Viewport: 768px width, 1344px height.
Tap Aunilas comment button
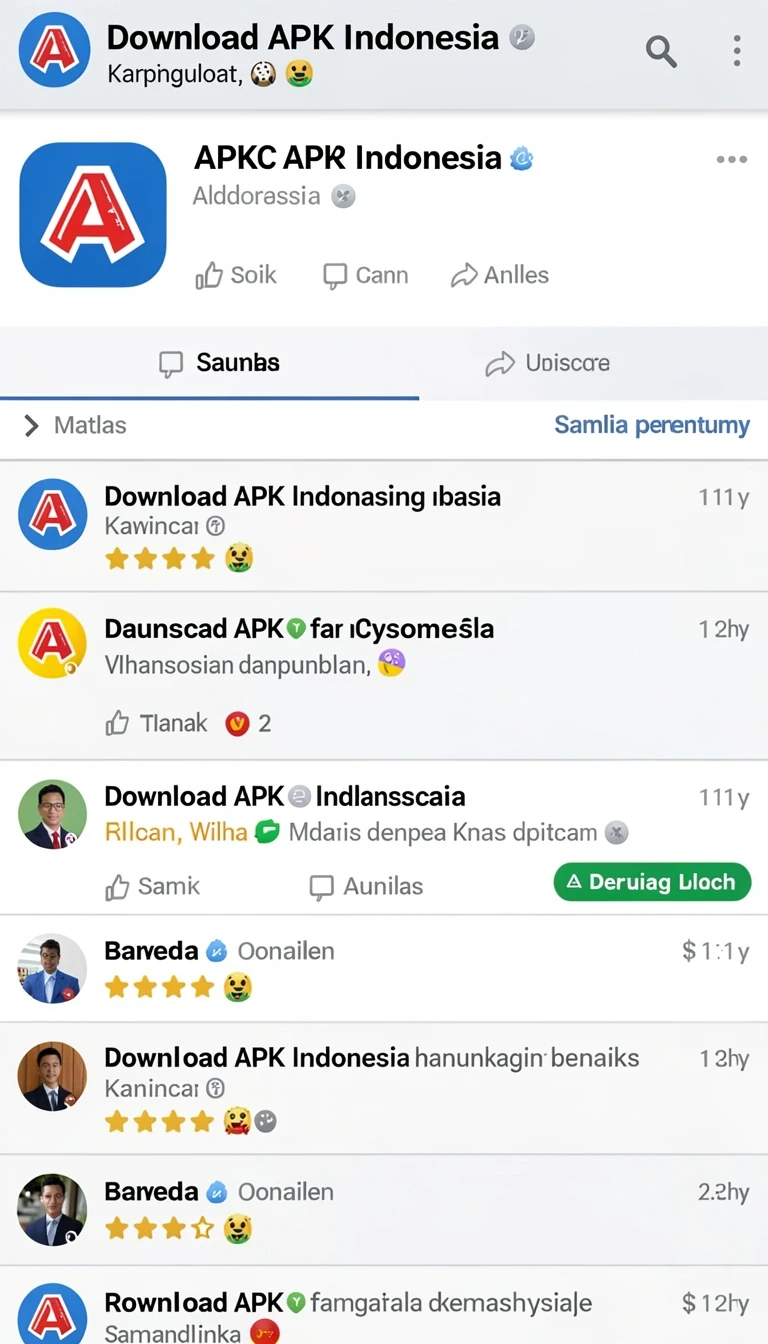(366, 886)
